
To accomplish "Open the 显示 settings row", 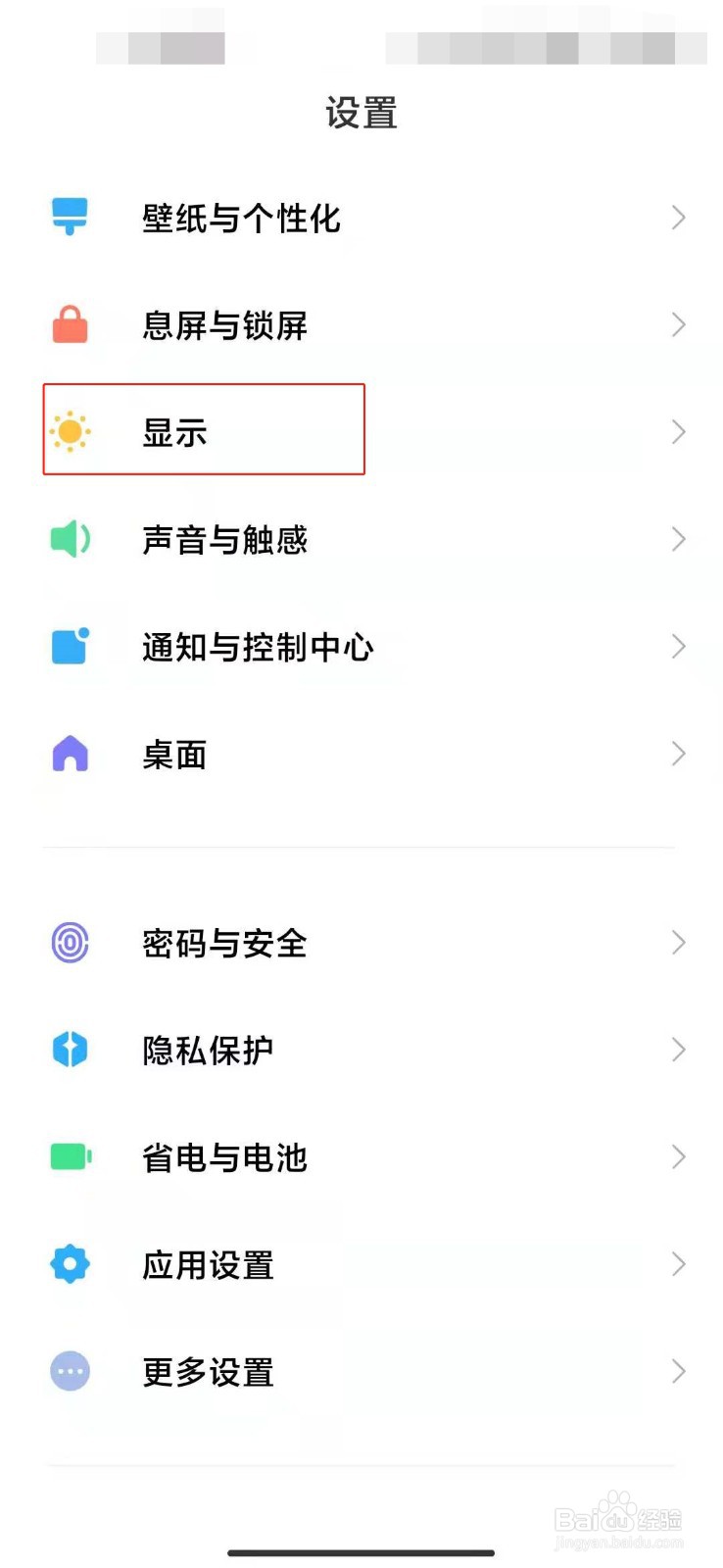I will coord(361,431).
